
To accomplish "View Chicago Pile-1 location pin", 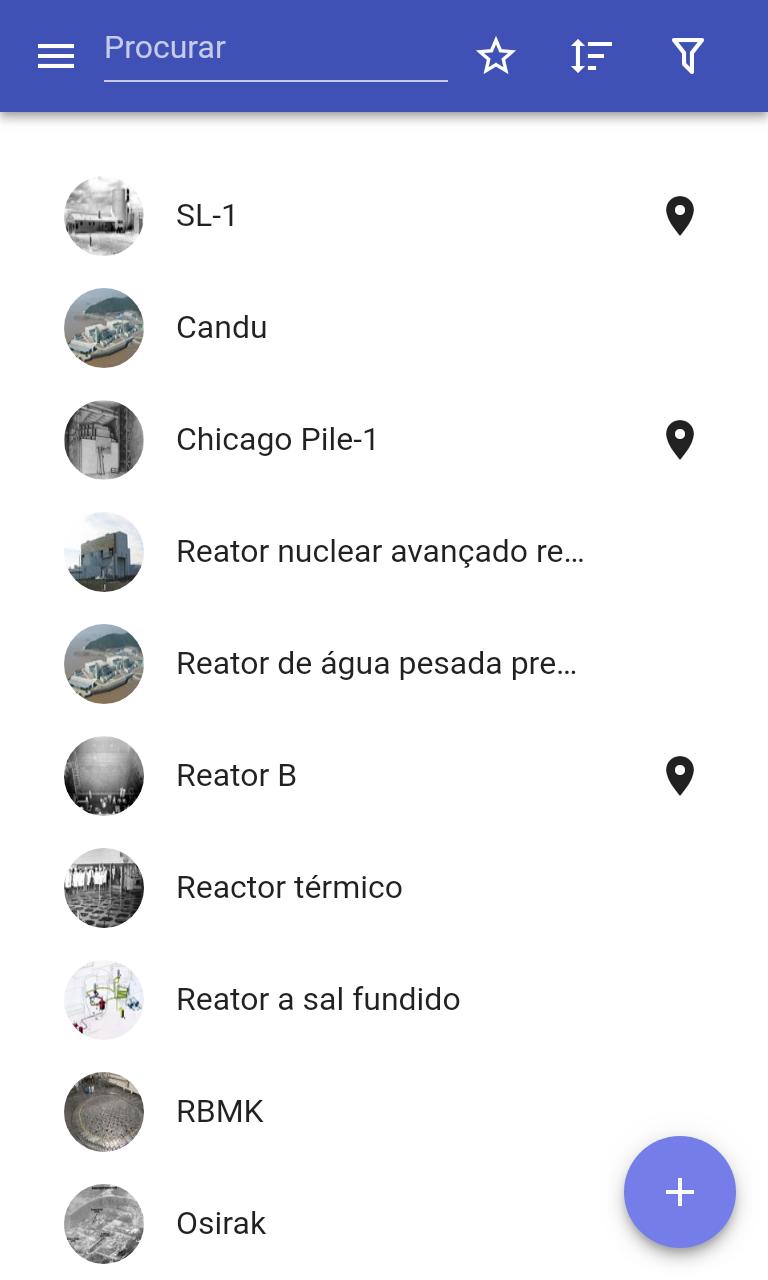I will pos(680,440).
